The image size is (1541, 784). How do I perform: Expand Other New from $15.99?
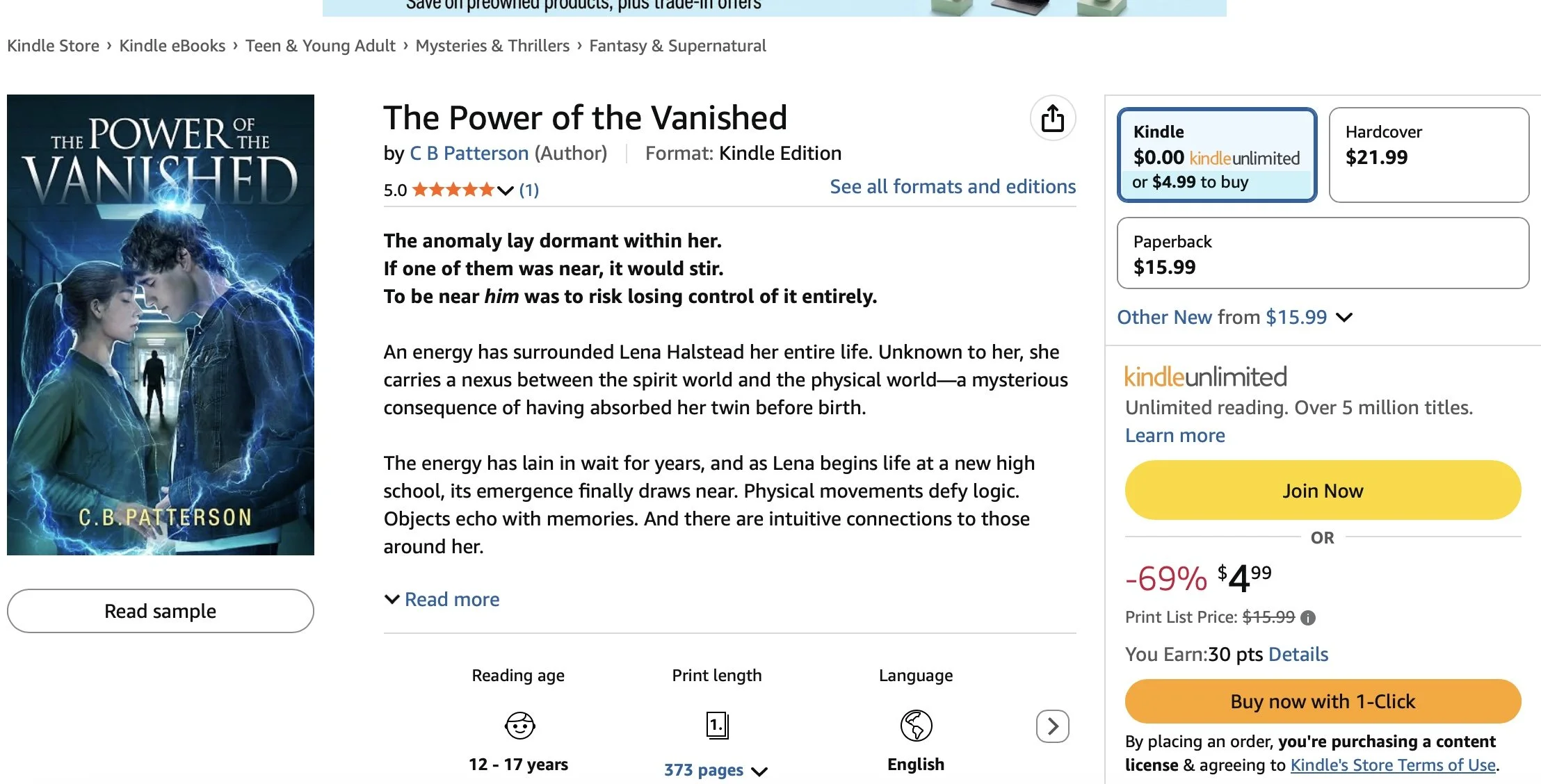(1234, 317)
